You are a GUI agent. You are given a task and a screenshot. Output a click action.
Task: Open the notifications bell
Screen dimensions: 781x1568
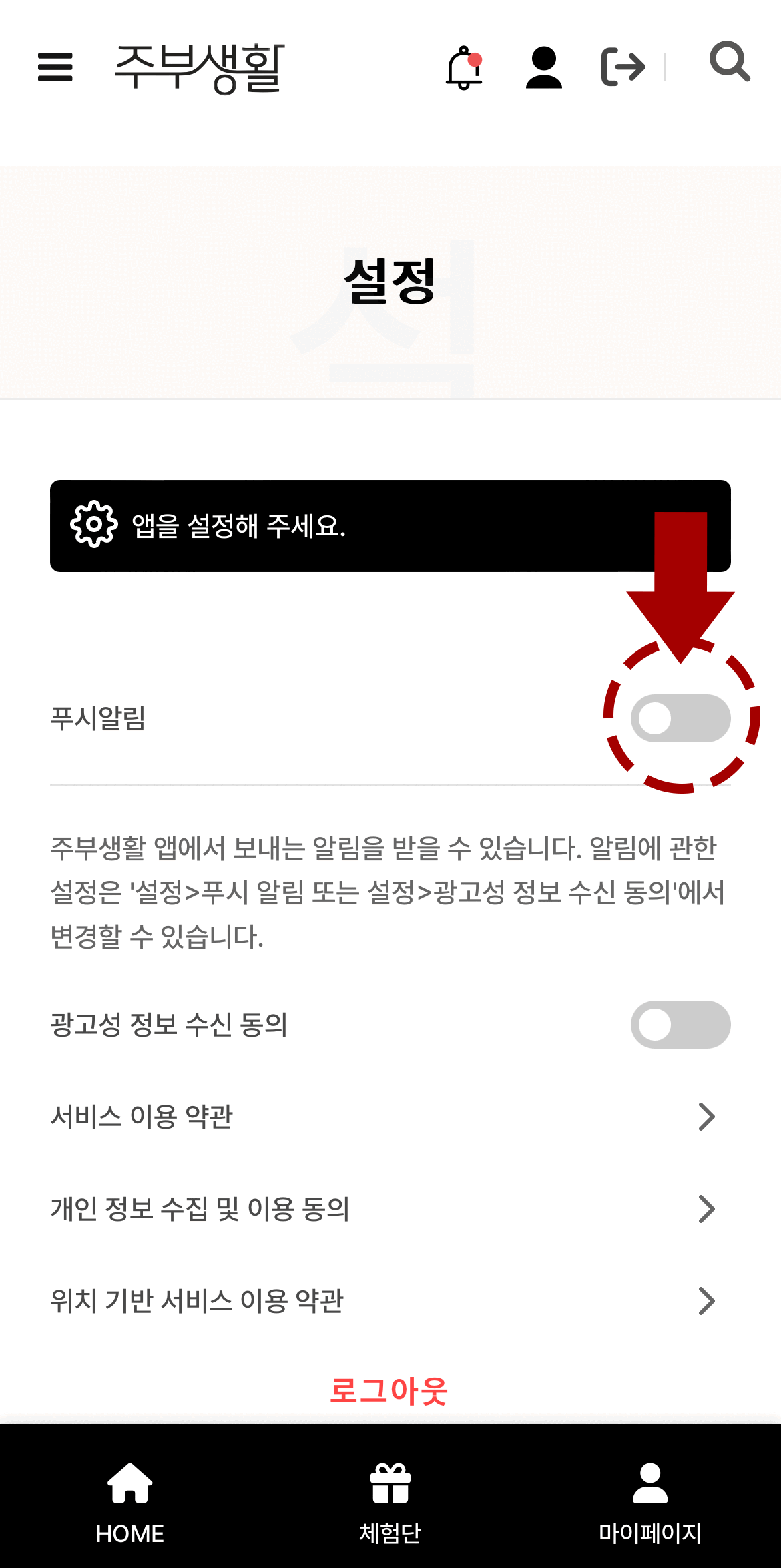464,67
